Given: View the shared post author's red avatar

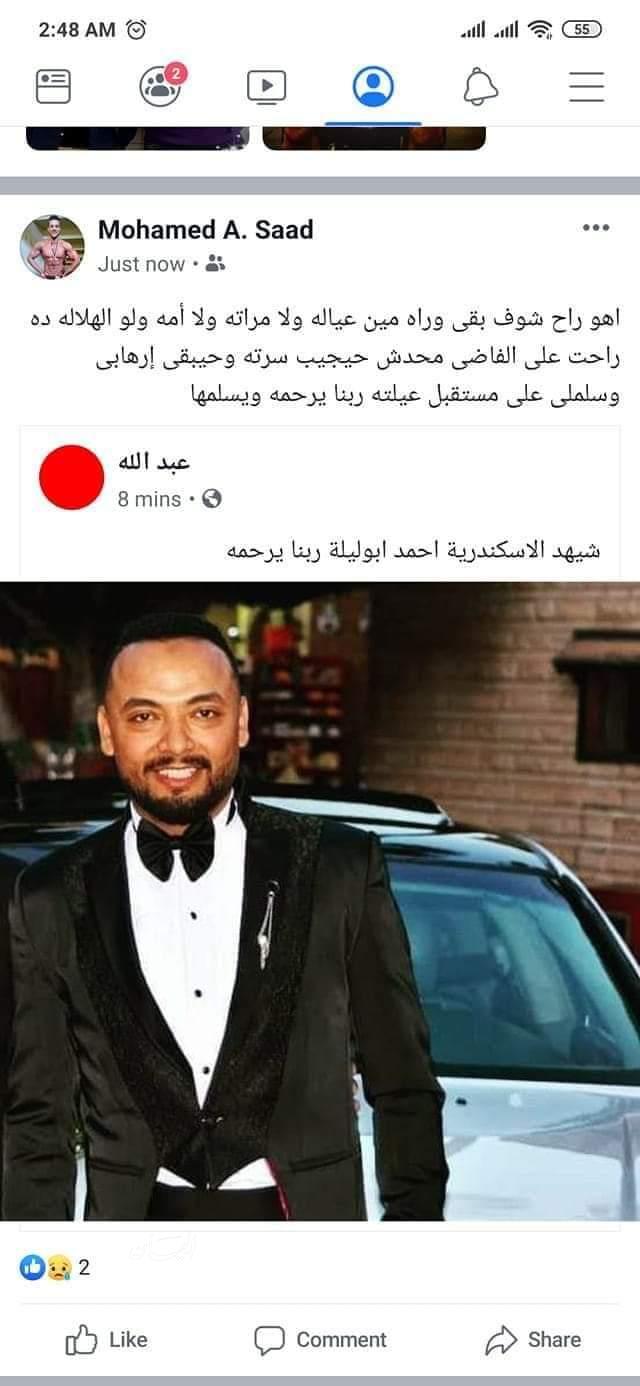Looking at the screenshot, I should (71, 478).
